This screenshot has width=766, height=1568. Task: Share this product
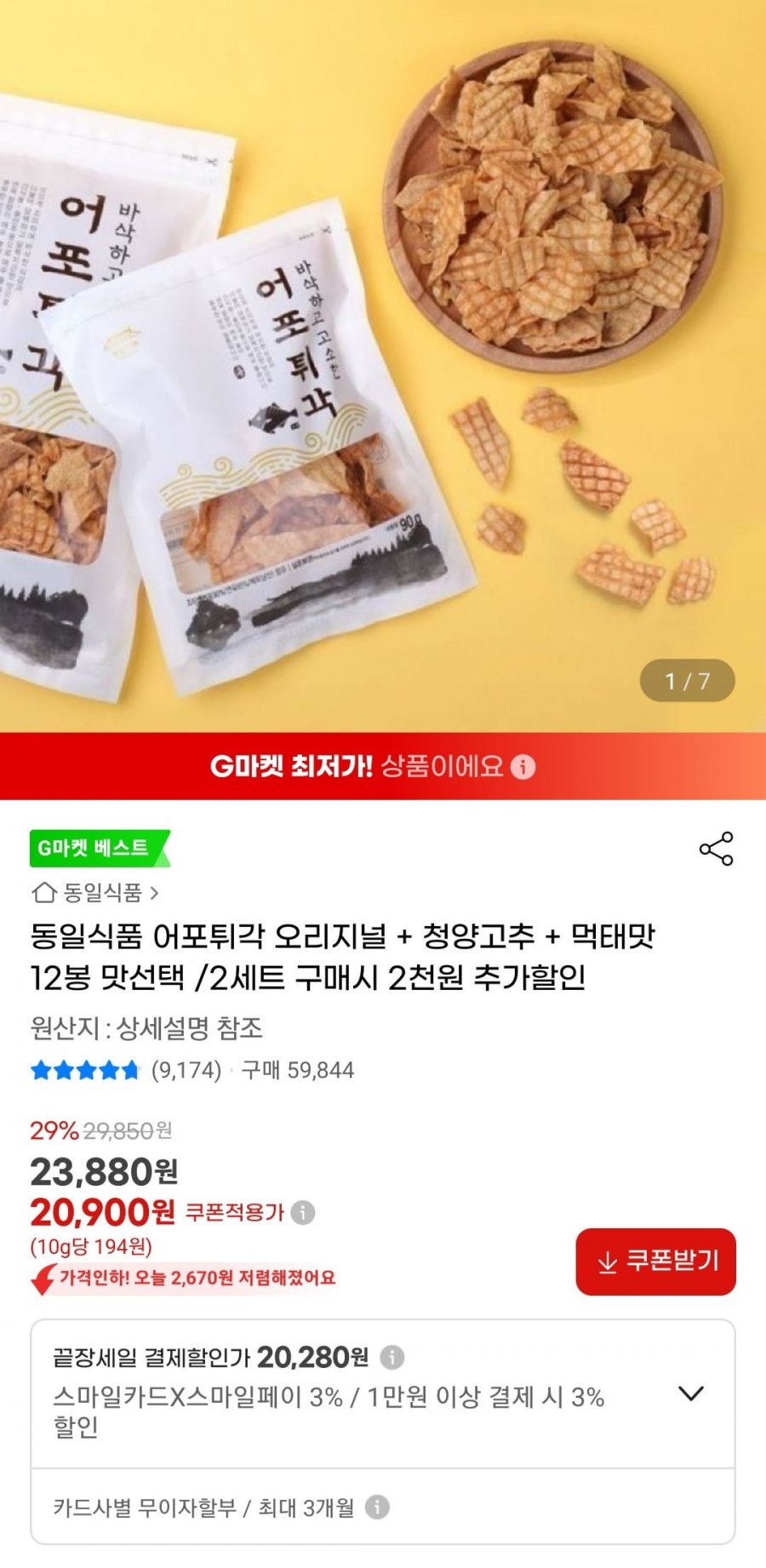click(716, 849)
